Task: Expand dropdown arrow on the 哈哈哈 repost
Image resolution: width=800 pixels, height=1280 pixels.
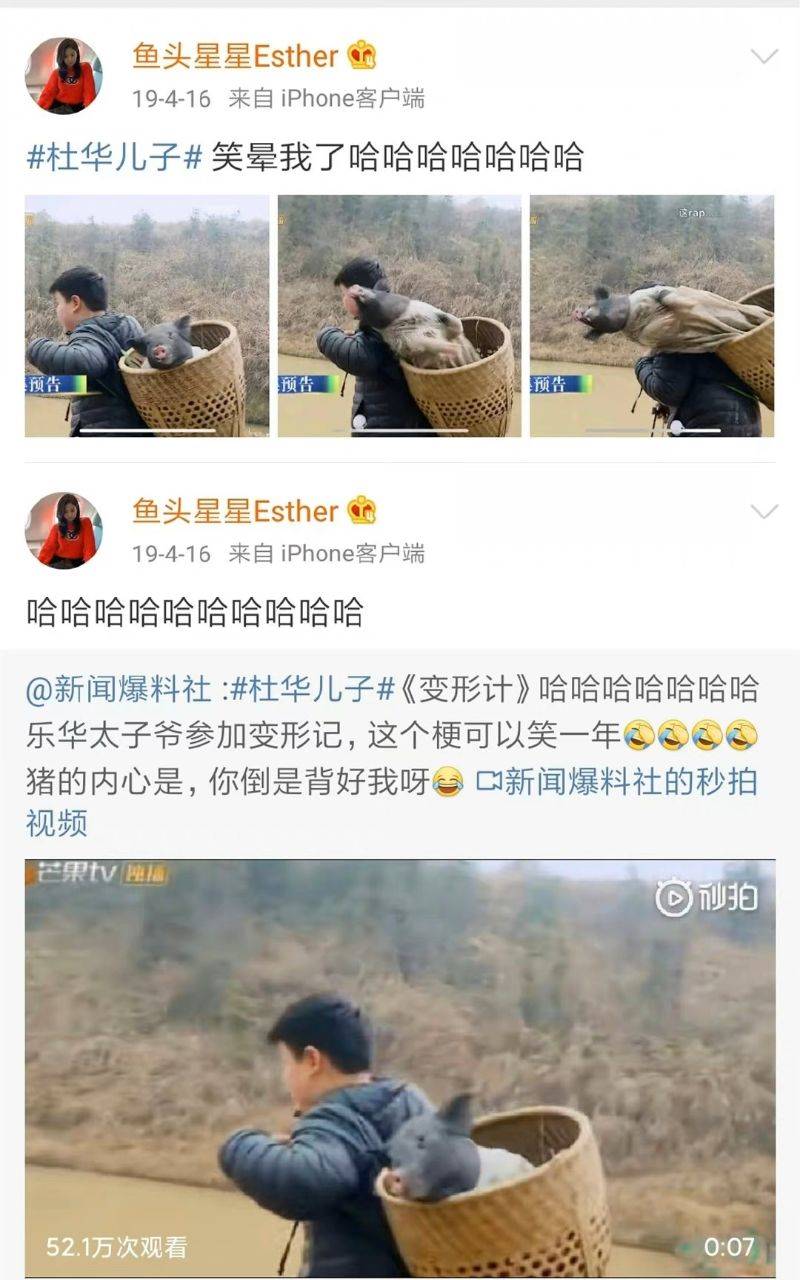Action: pyautogui.click(x=764, y=512)
